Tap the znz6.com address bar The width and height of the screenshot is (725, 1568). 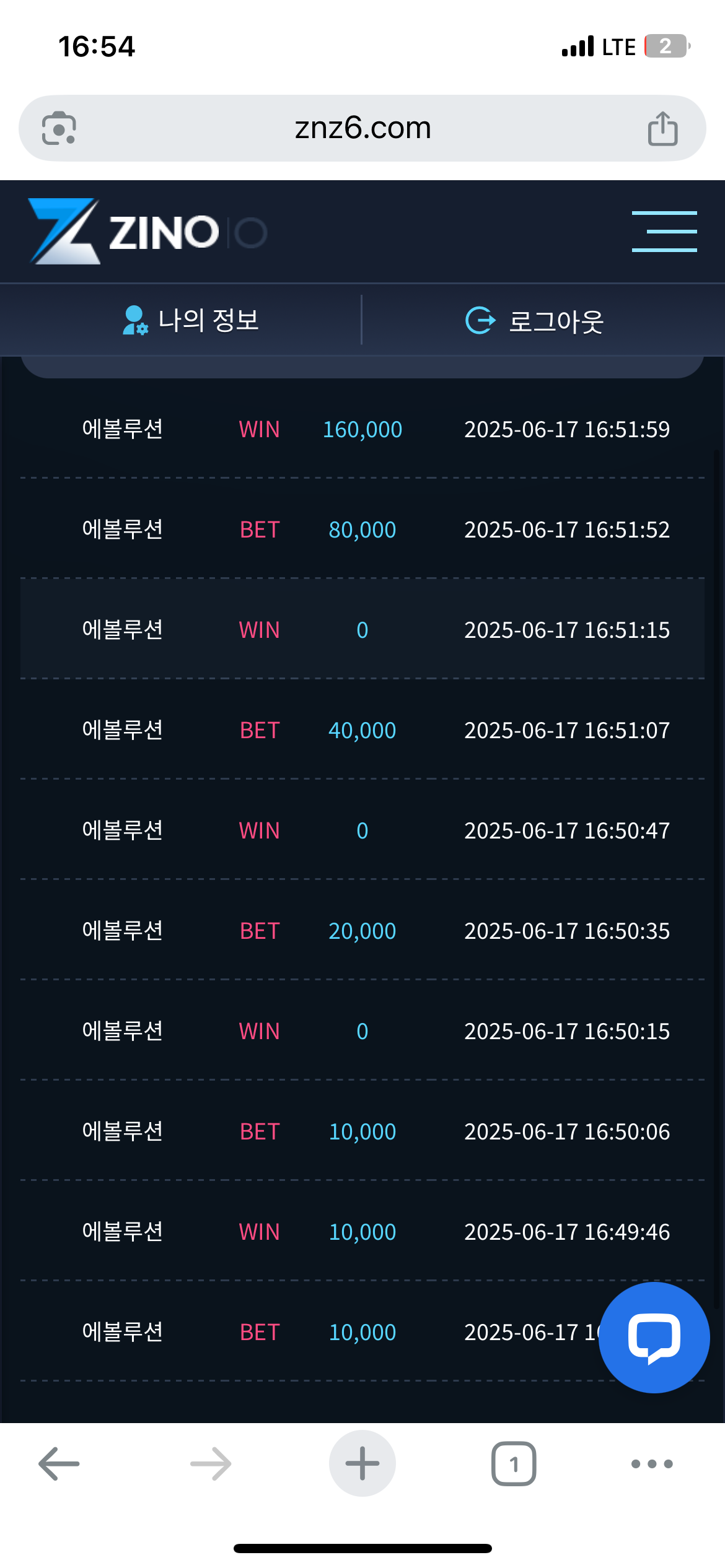[x=362, y=128]
